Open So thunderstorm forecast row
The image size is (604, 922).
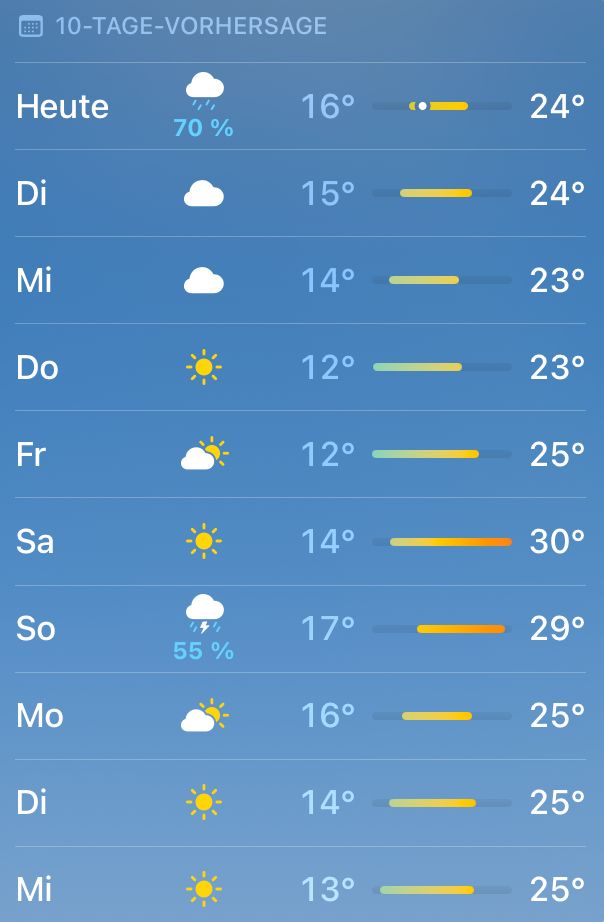(300, 628)
